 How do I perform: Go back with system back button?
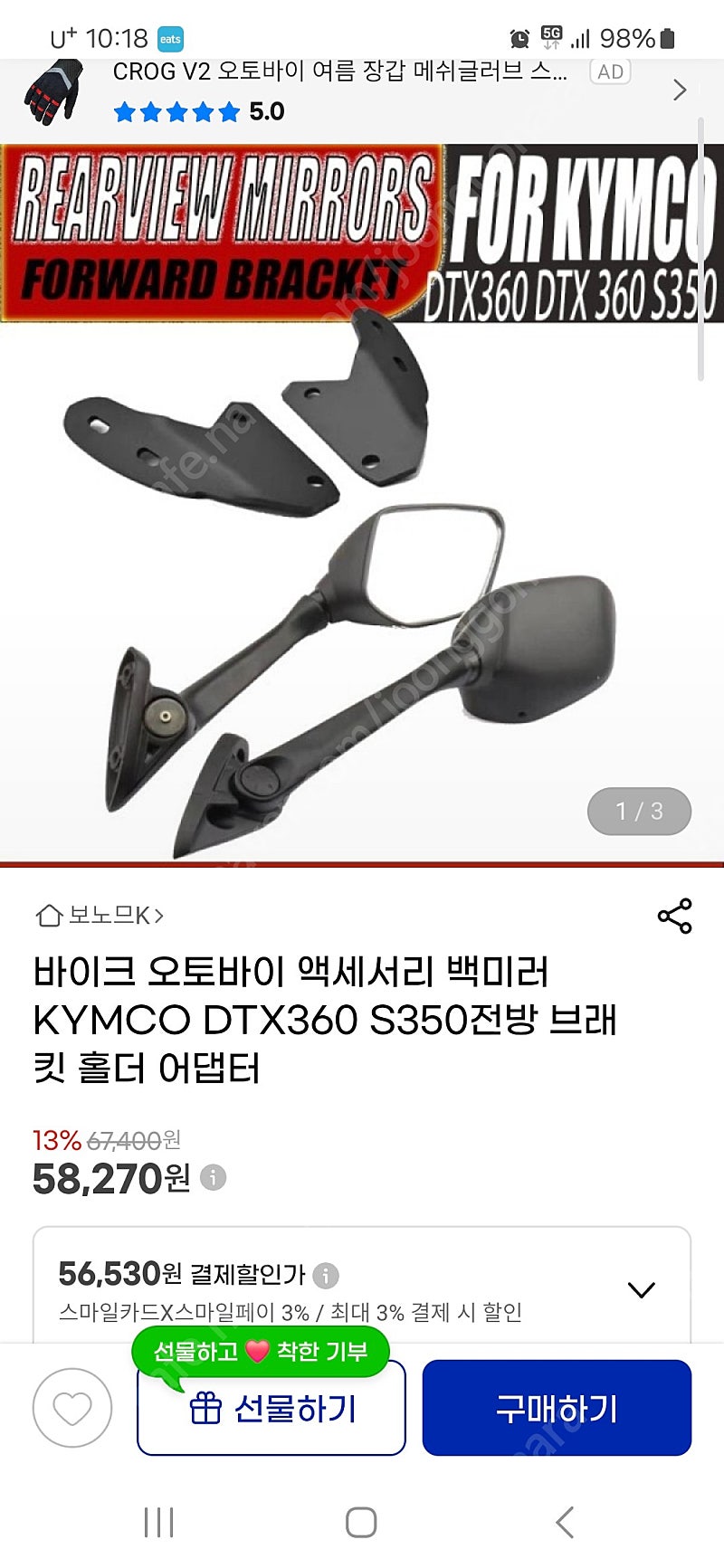(x=565, y=1522)
